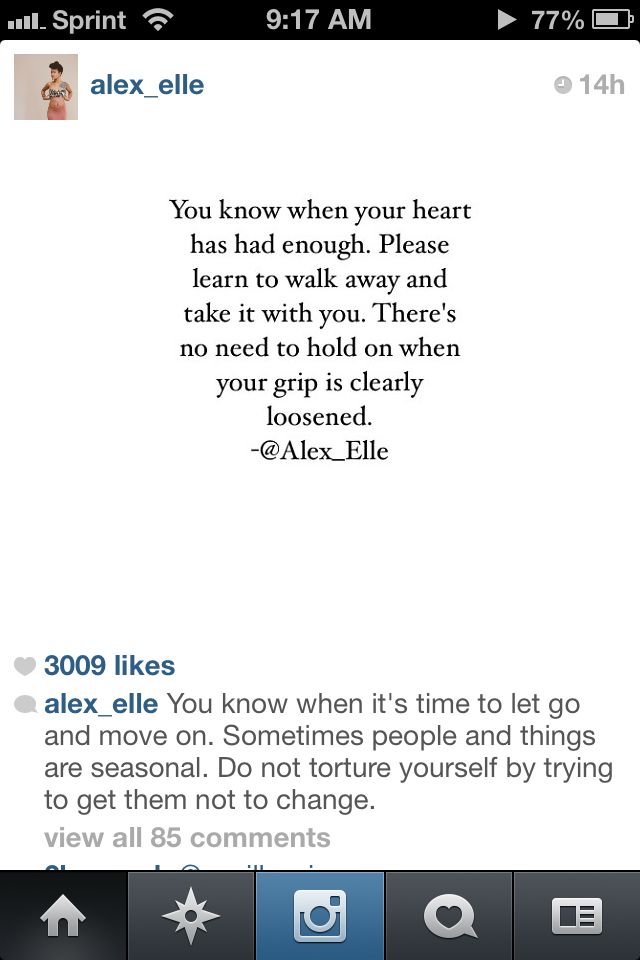The height and width of the screenshot is (960, 640).
Task: Open the alex_elle username in the post header
Action: tap(146, 85)
